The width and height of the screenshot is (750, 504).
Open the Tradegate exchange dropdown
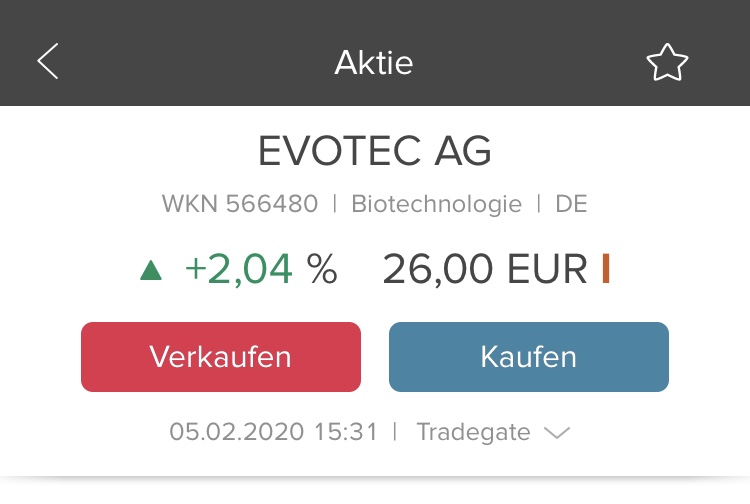(493, 433)
